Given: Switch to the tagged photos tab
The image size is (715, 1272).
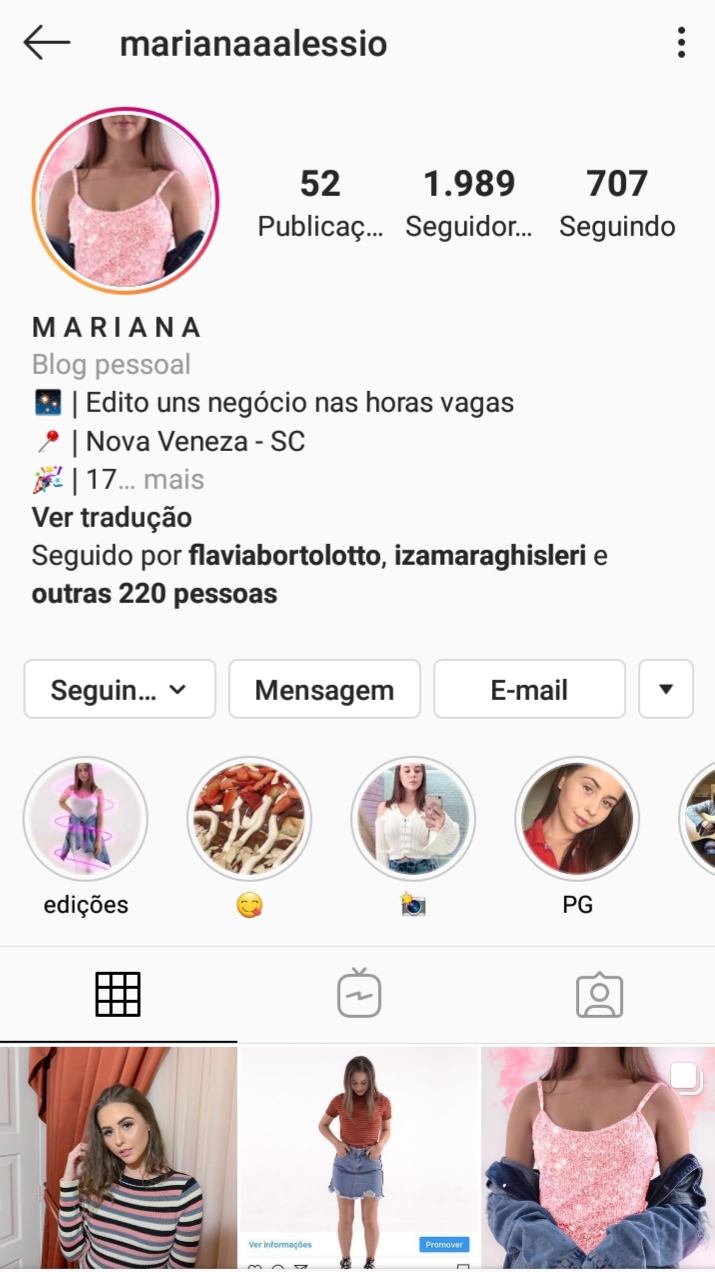Looking at the screenshot, I should 599,994.
